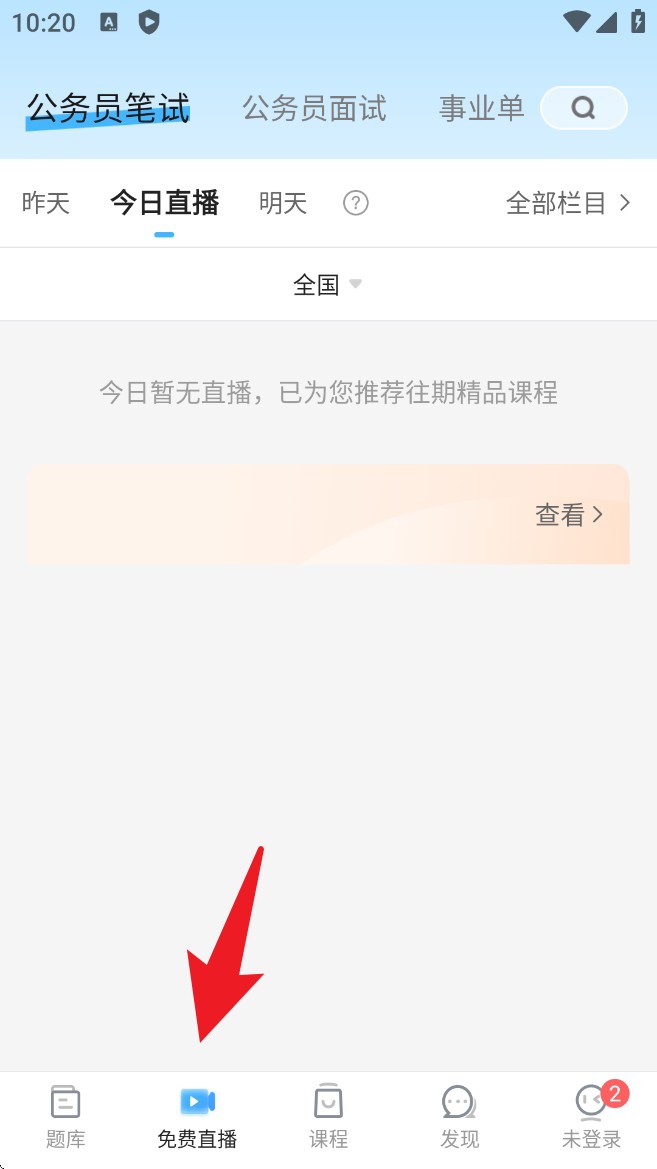Select the 今日直播 tab

tap(164, 204)
